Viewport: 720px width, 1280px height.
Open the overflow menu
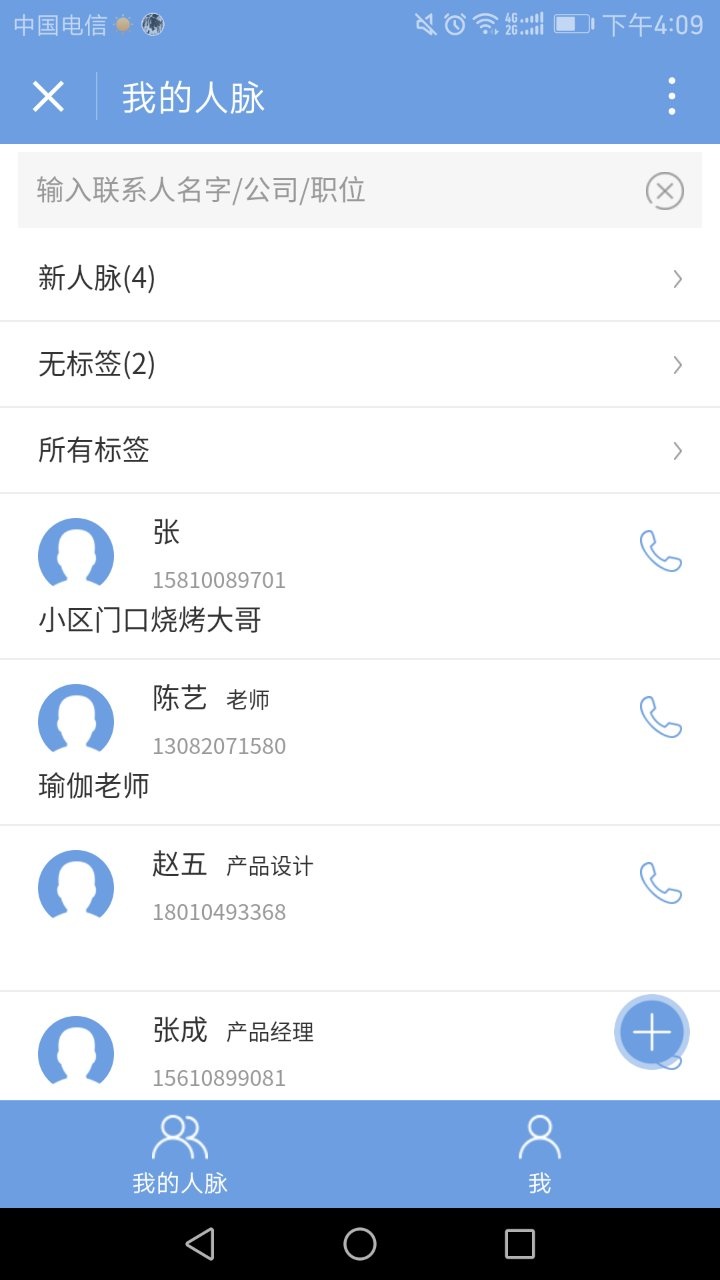[x=671, y=97]
